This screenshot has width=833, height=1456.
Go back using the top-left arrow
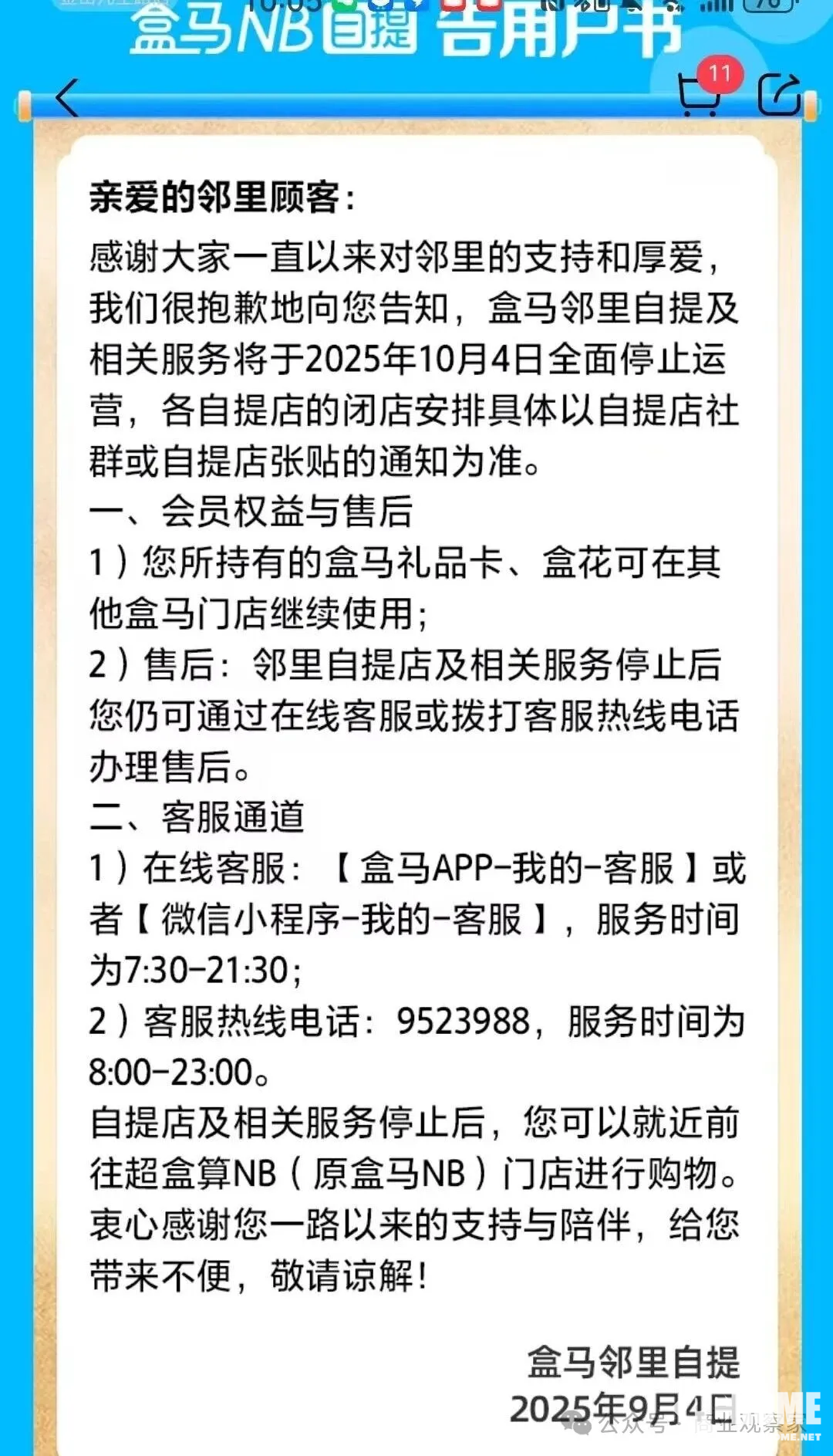67,97
